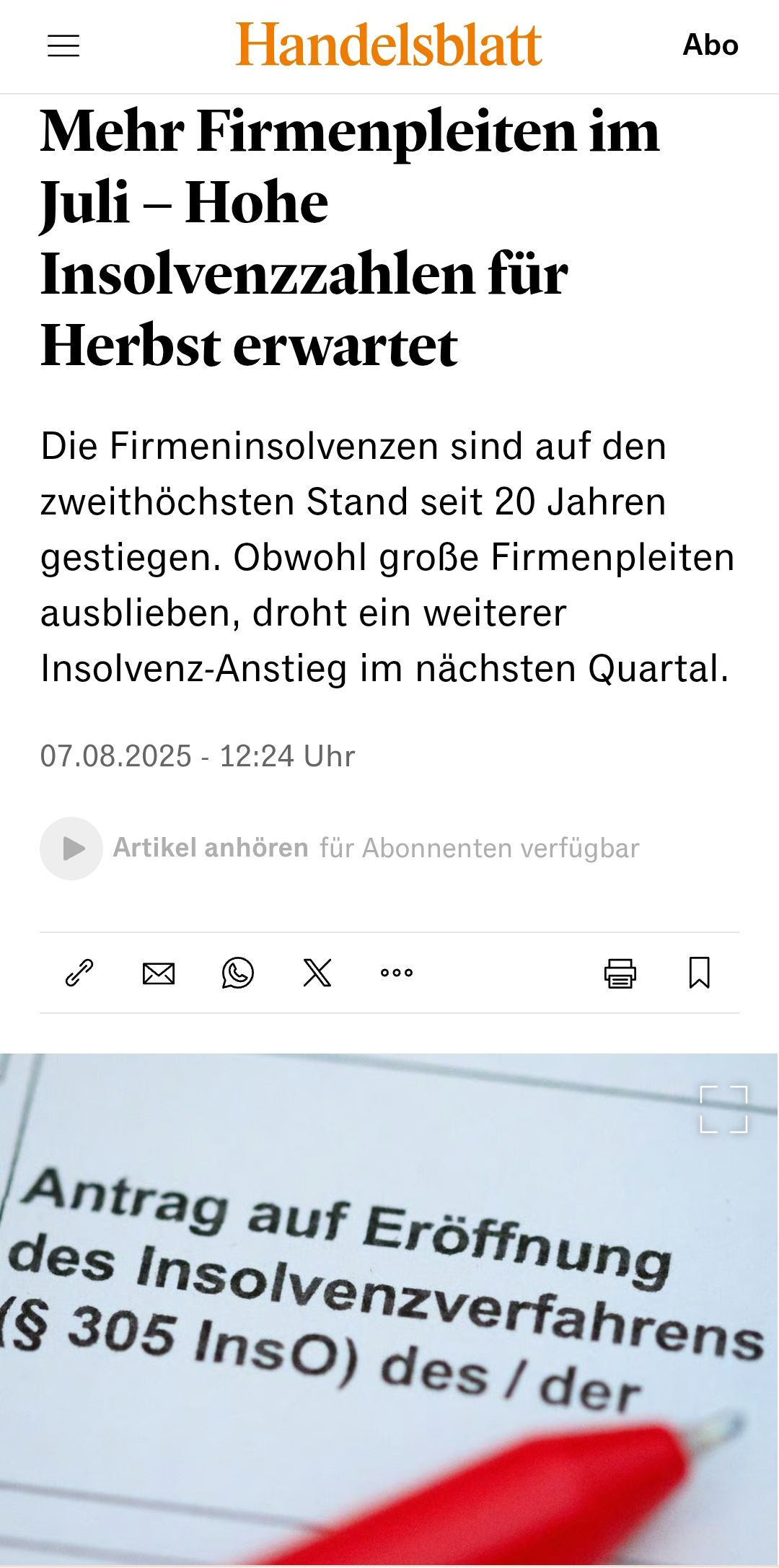The width and height of the screenshot is (779, 1568).
Task: Expand the article image to fullscreen
Action: coord(724,1109)
